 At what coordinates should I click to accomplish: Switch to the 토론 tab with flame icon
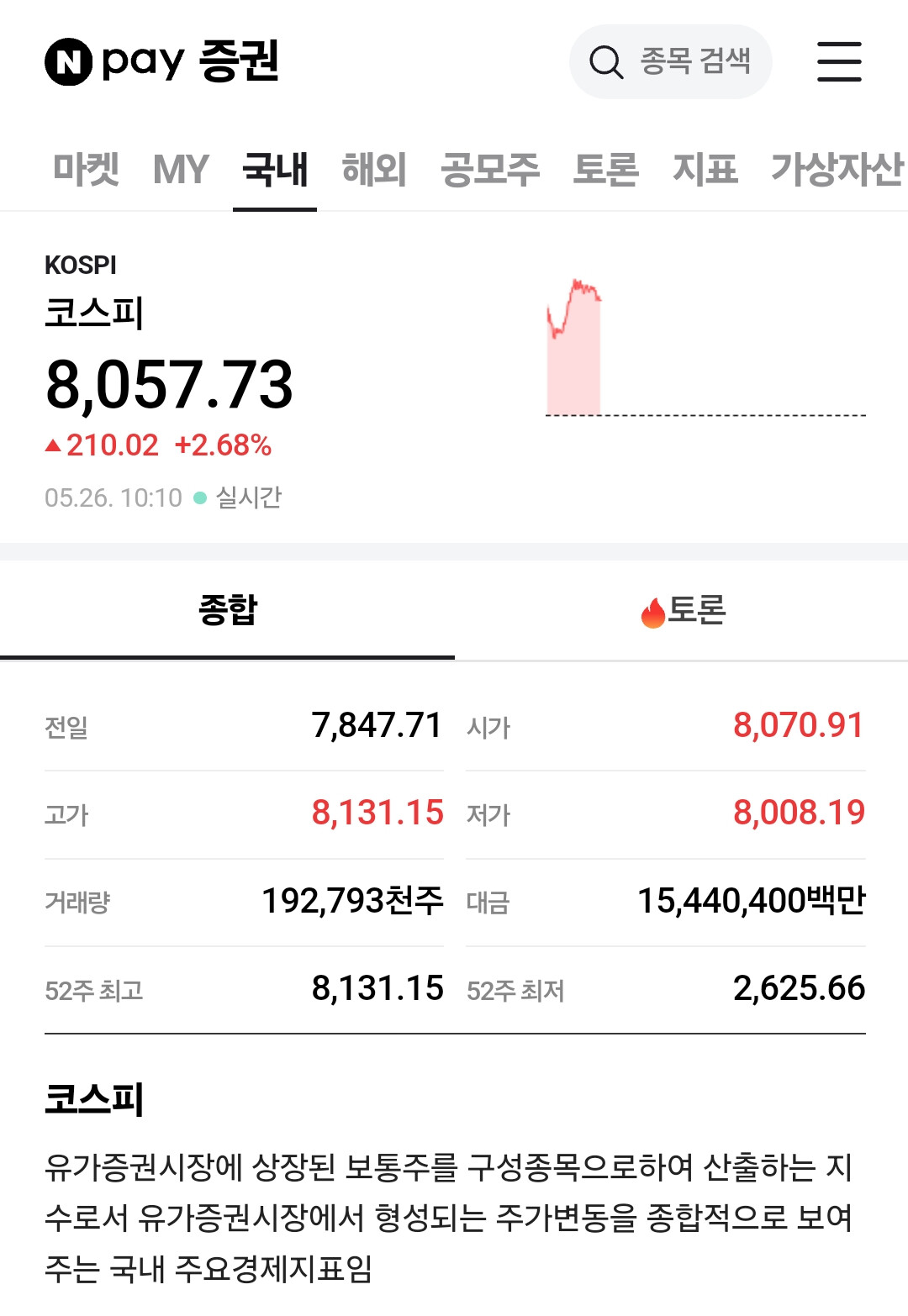682,610
